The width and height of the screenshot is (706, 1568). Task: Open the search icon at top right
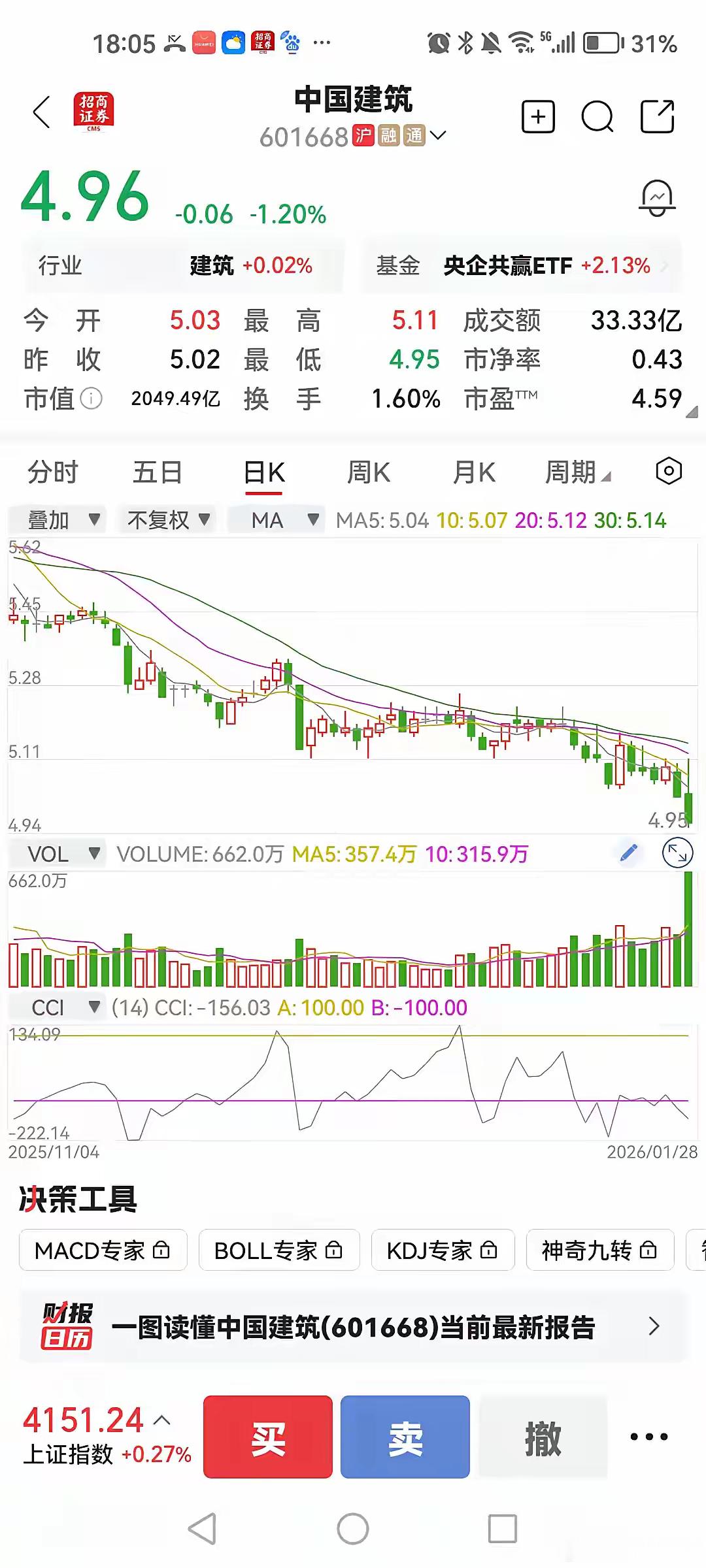click(x=597, y=118)
